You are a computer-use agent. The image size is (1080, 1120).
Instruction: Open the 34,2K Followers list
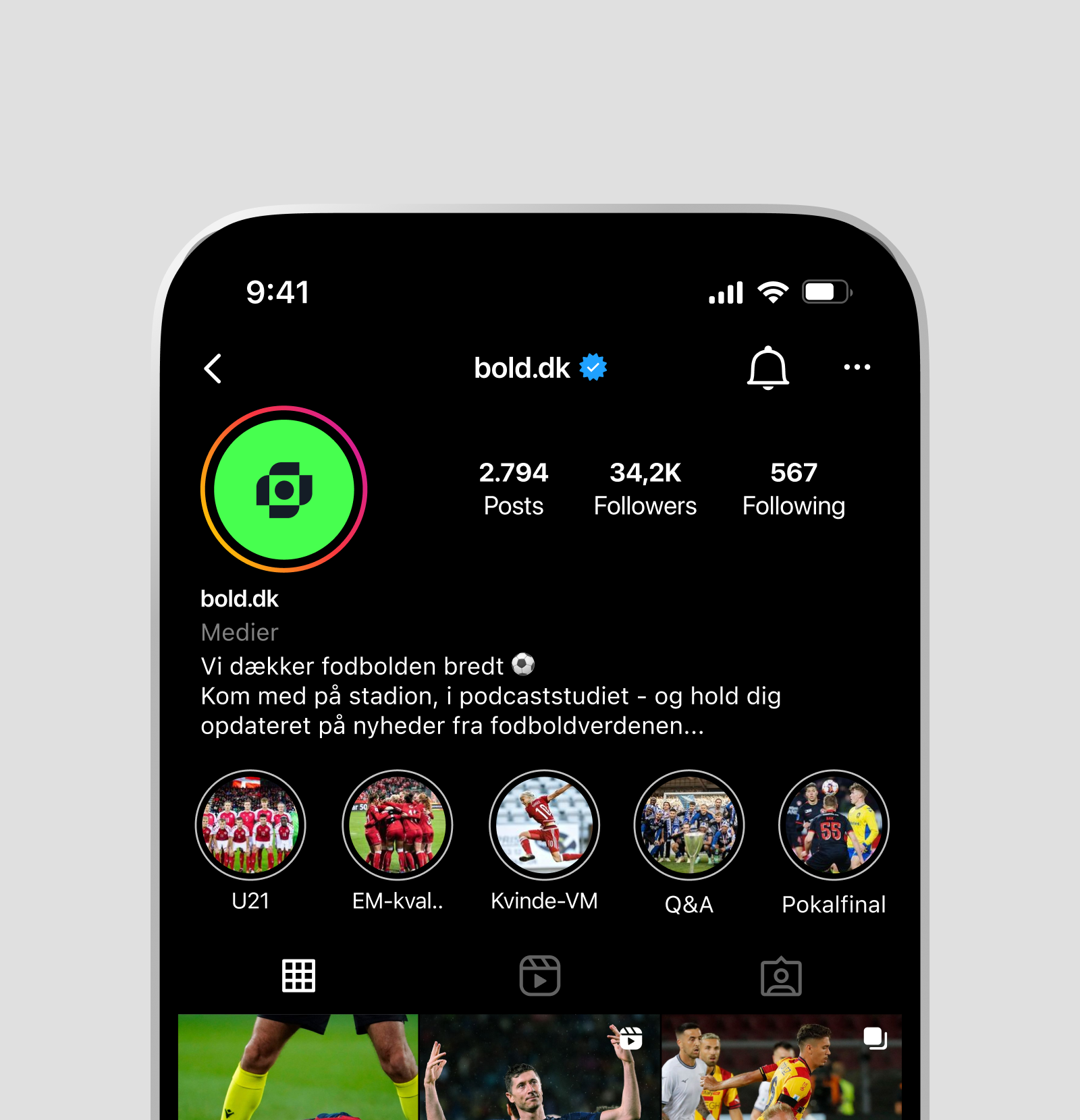coord(645,488)
